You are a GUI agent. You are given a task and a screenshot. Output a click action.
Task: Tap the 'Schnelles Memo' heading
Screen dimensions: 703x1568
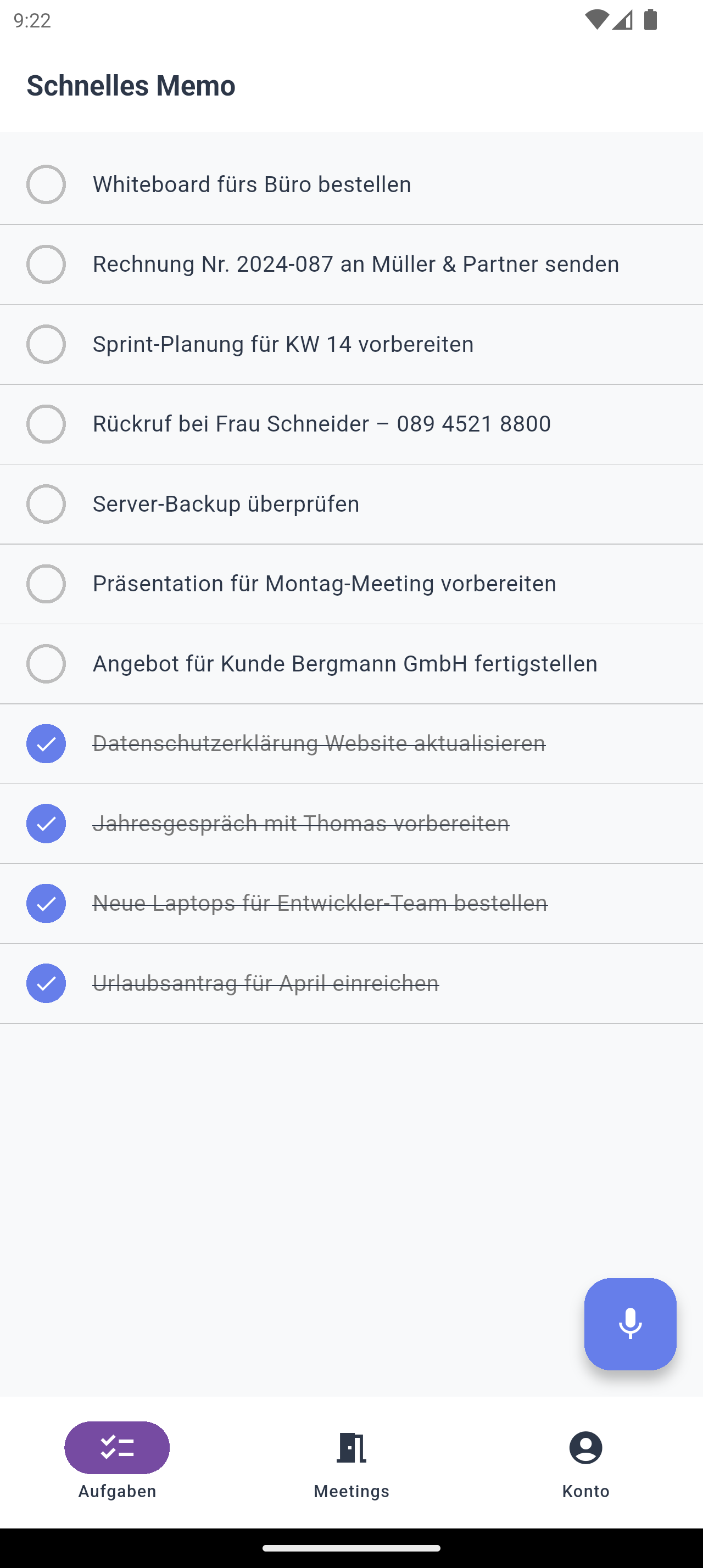coord(130,85)
